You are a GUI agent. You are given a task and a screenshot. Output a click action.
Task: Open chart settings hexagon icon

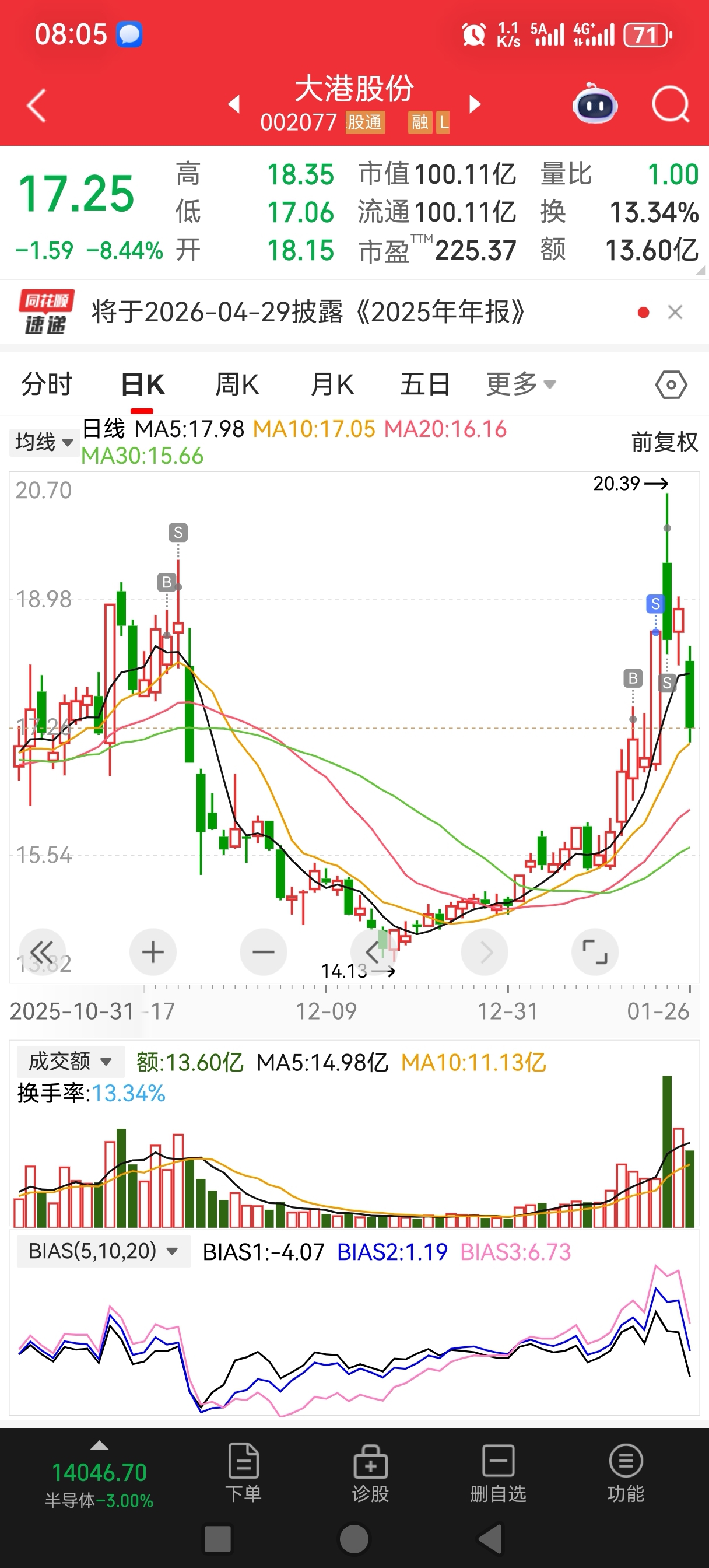pos(671,384)
